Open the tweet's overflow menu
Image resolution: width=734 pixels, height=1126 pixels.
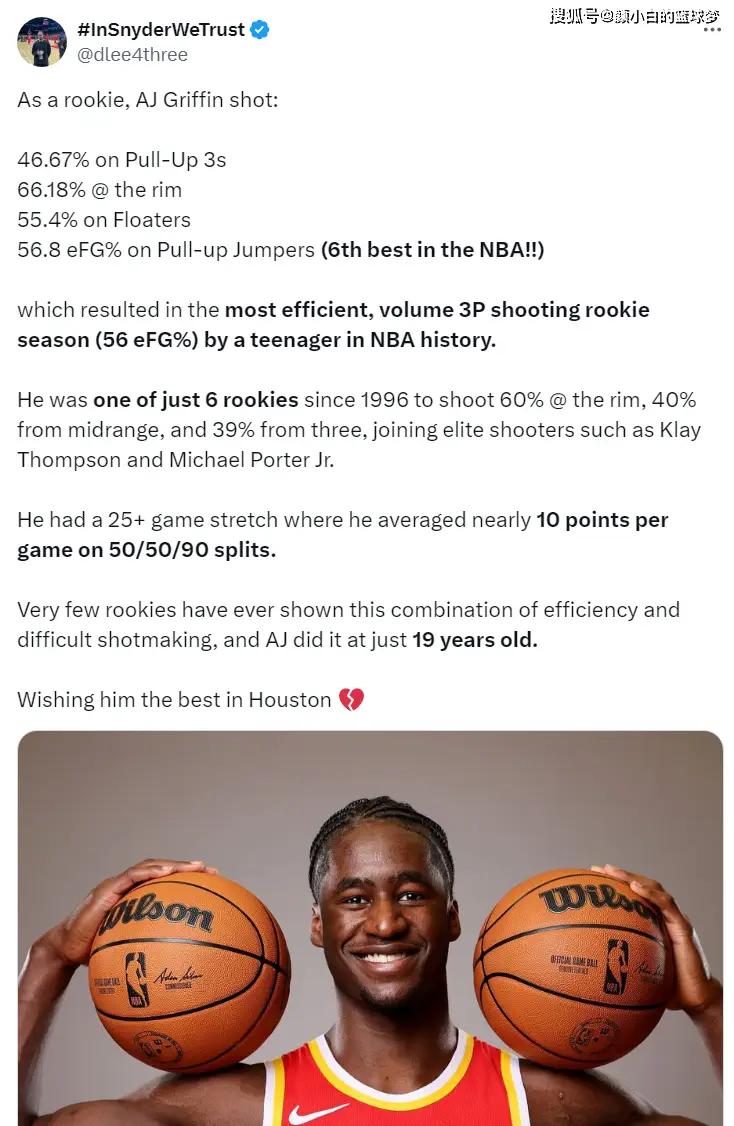click(x=711, y=31)
